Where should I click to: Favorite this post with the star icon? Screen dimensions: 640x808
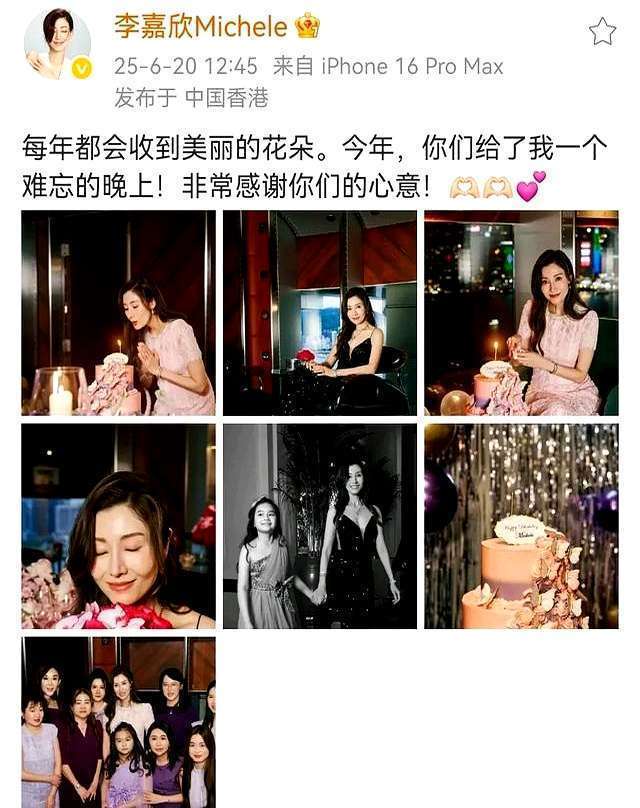click(x=602, y=32)
